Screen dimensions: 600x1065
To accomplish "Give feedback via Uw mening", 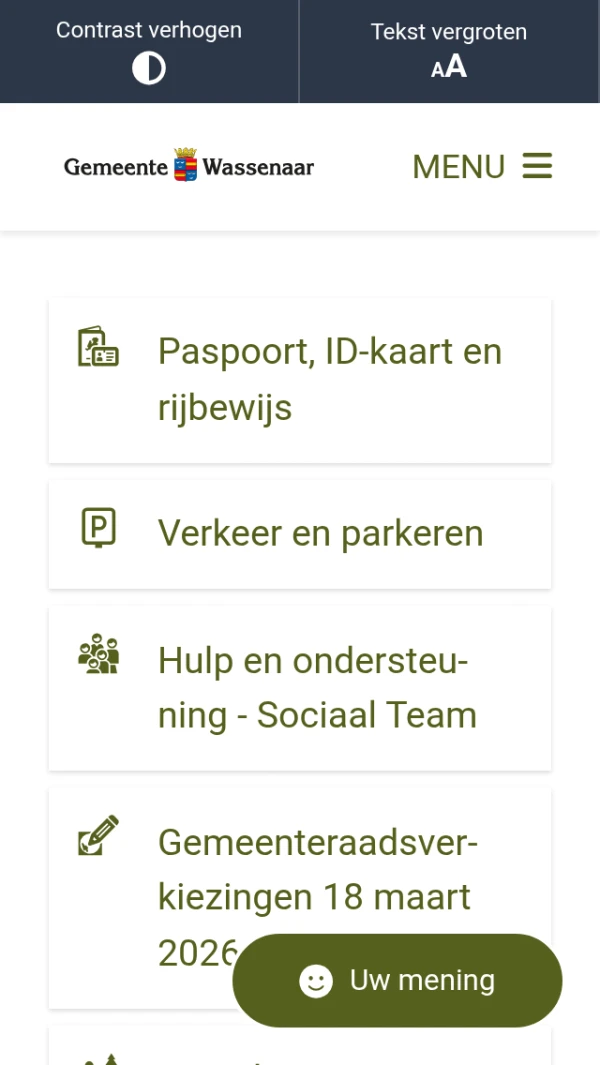I will coord(397,980).
